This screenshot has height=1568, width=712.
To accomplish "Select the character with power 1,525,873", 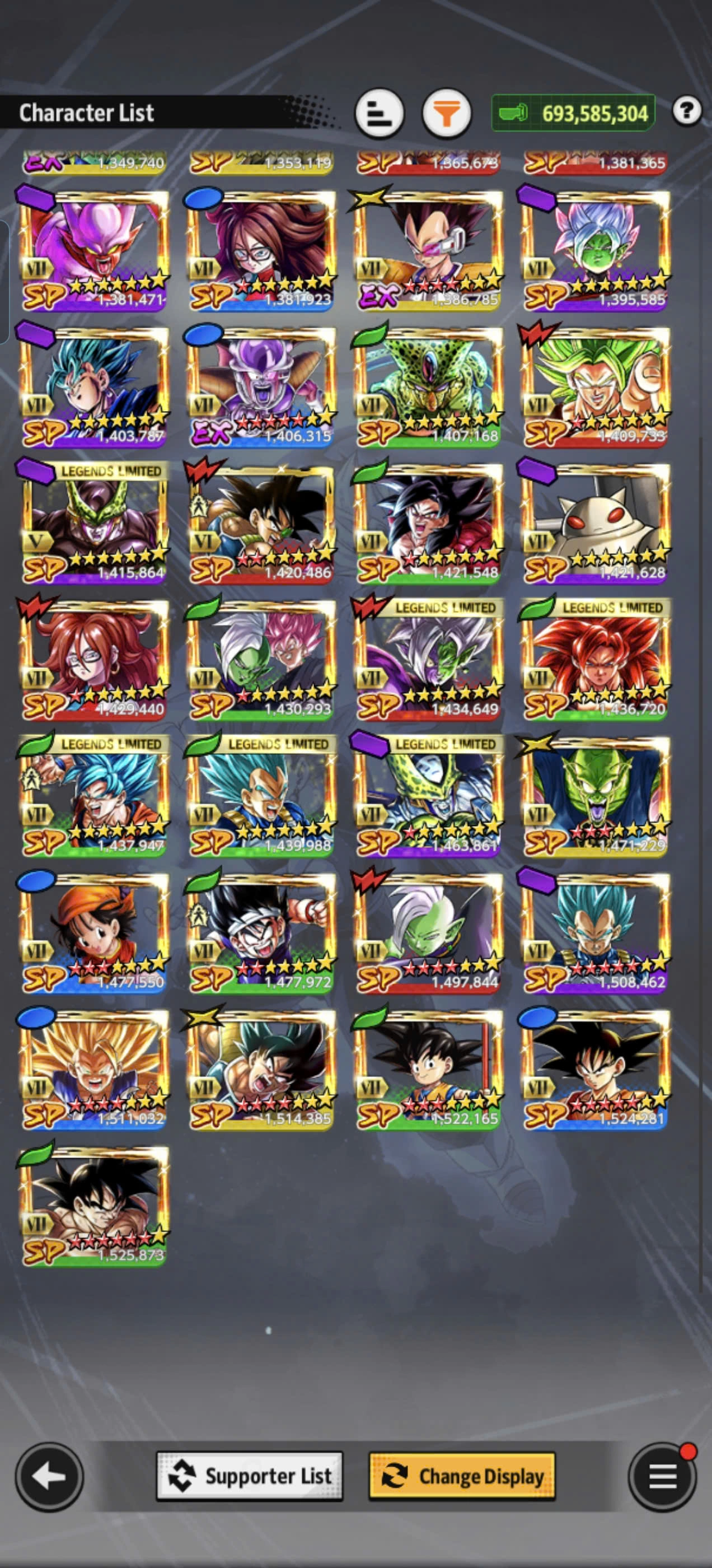I will point(93,1205).
